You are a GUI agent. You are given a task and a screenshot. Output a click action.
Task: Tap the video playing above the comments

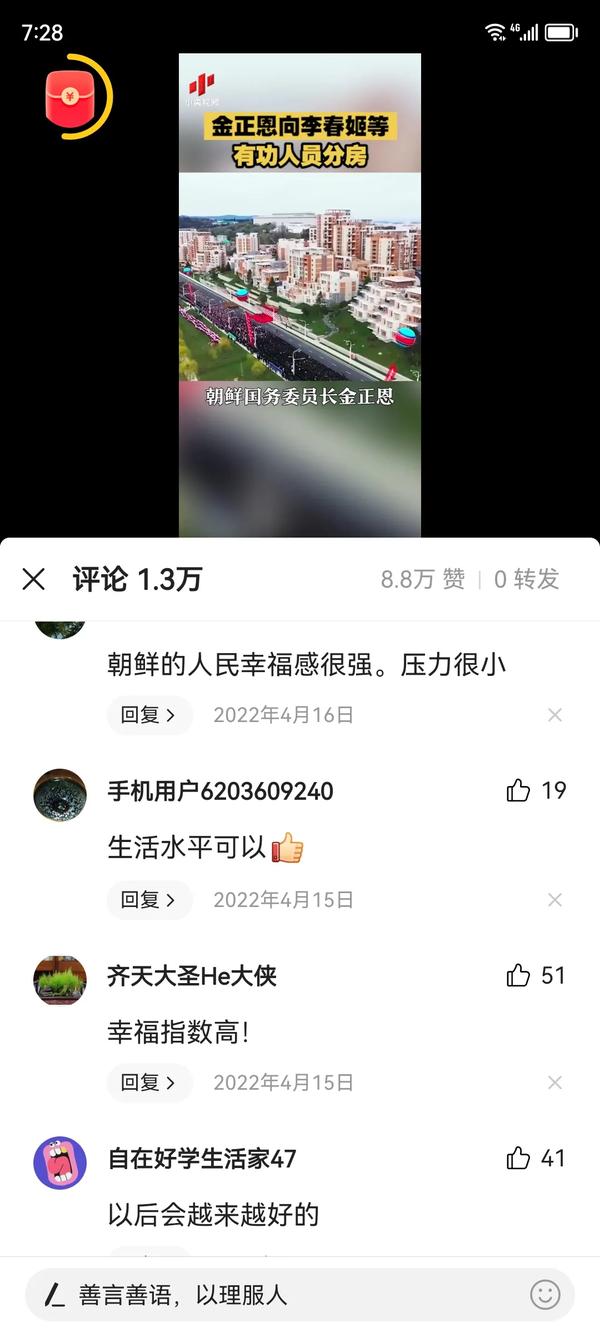tap(300, 300)
